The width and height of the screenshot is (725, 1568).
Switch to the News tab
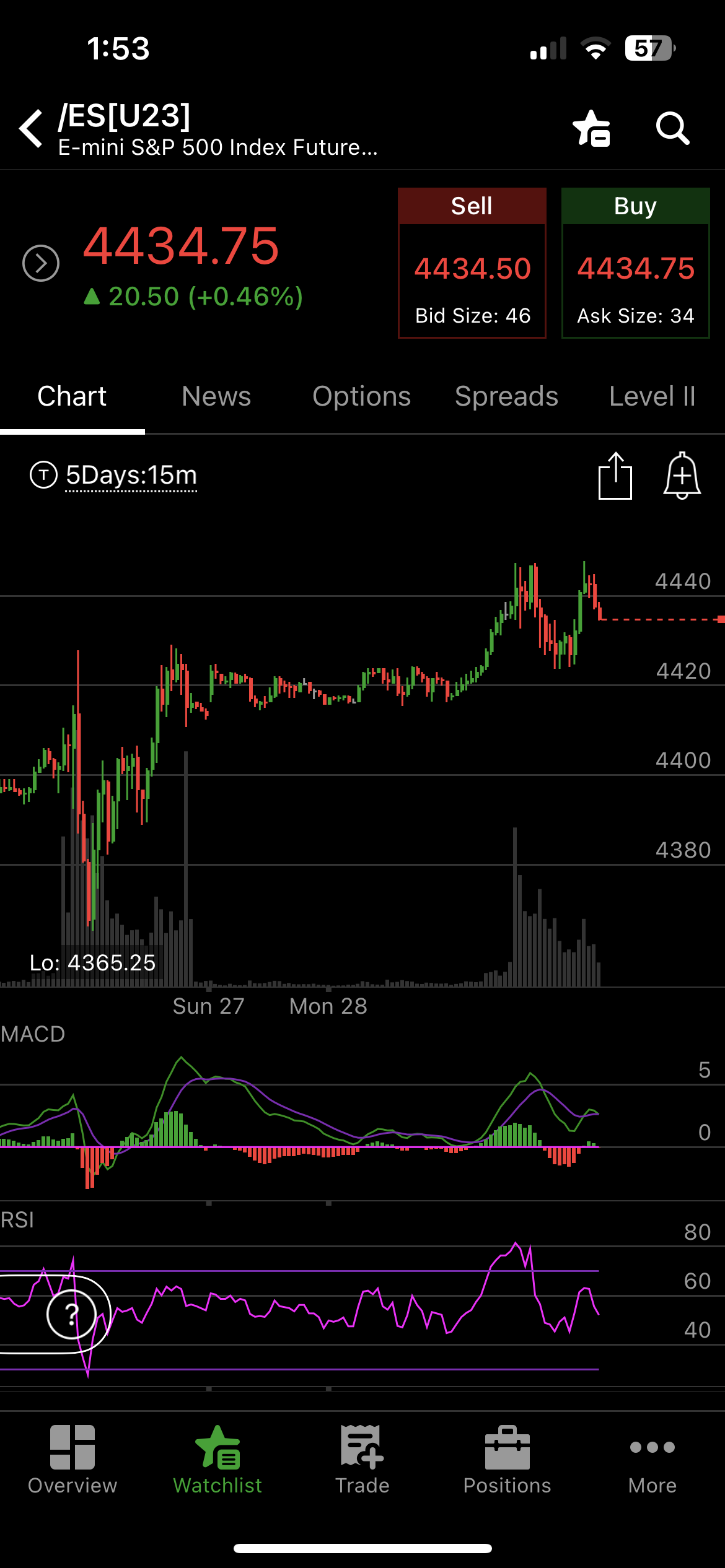[x=216, y=396]
